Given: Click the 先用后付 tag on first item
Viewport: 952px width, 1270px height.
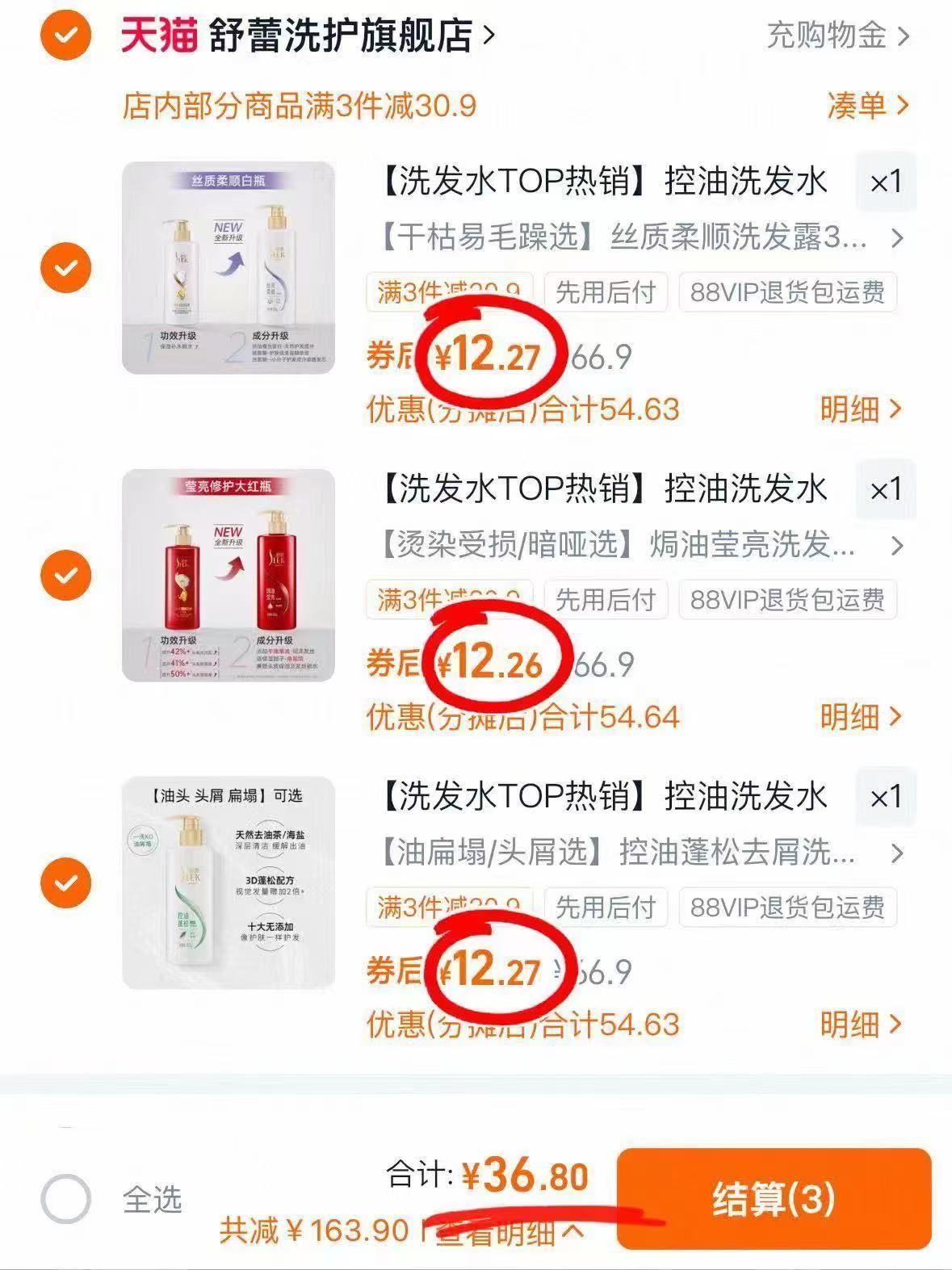Looking at the screenshot, I should pos(607,294).
